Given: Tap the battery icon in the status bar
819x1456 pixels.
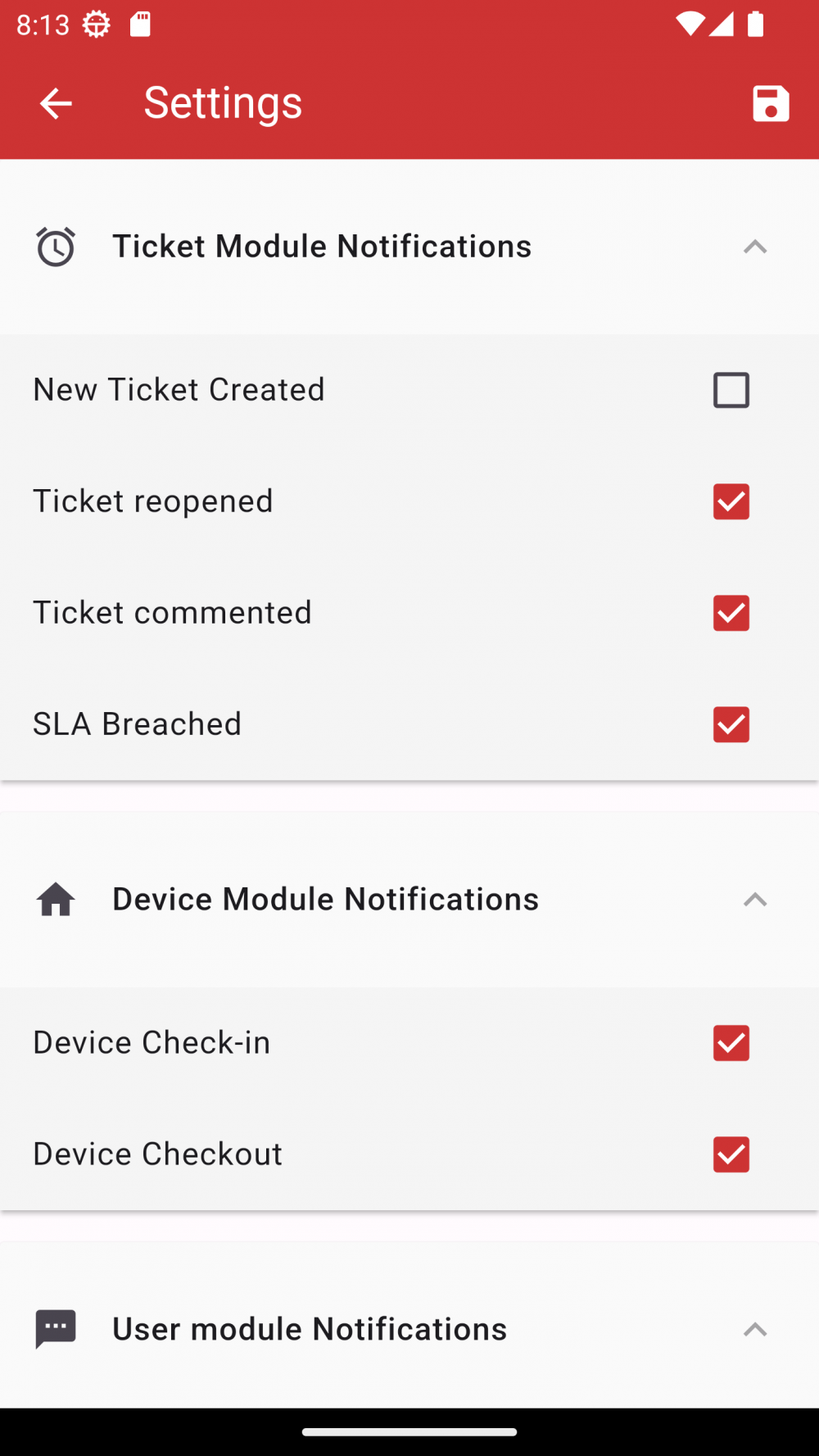Looking at the screenshot, I should point(754,25).
